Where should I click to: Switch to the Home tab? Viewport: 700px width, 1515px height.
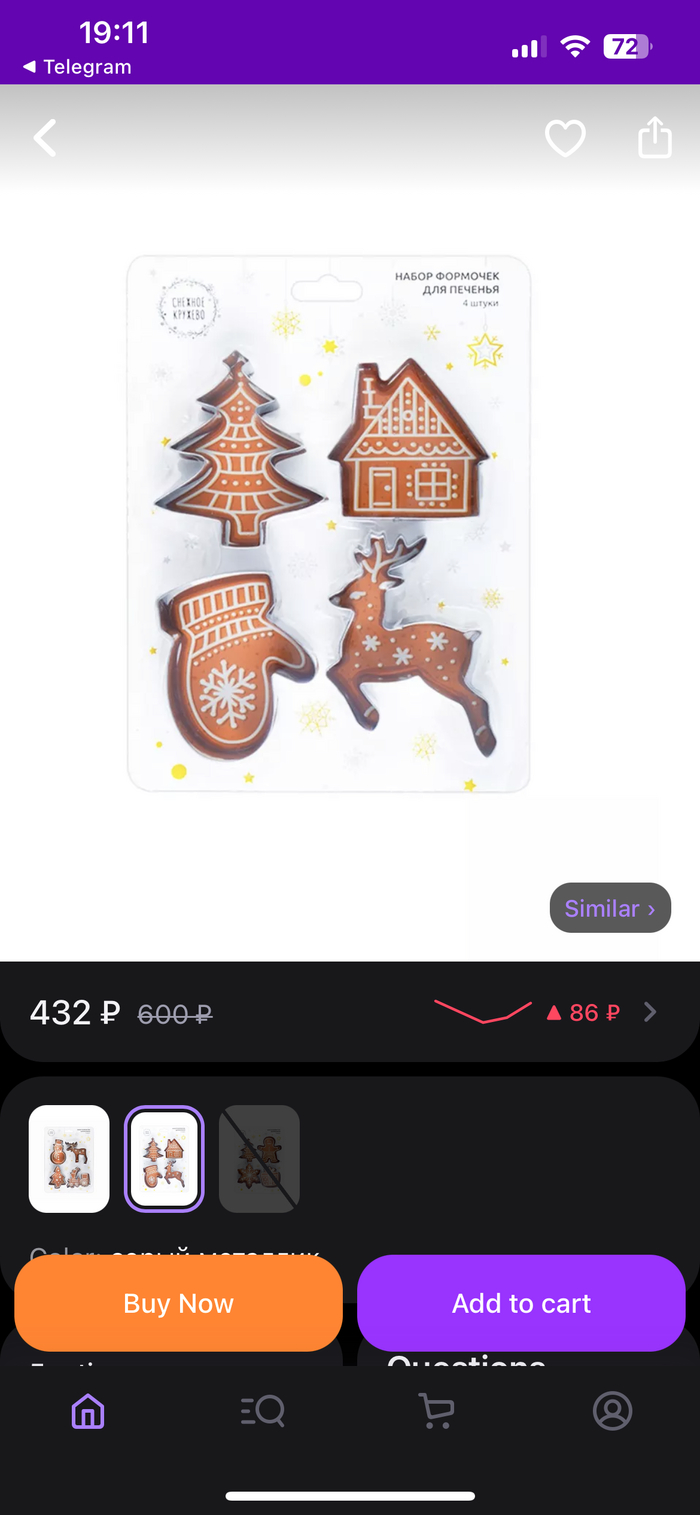(88, 1411)
